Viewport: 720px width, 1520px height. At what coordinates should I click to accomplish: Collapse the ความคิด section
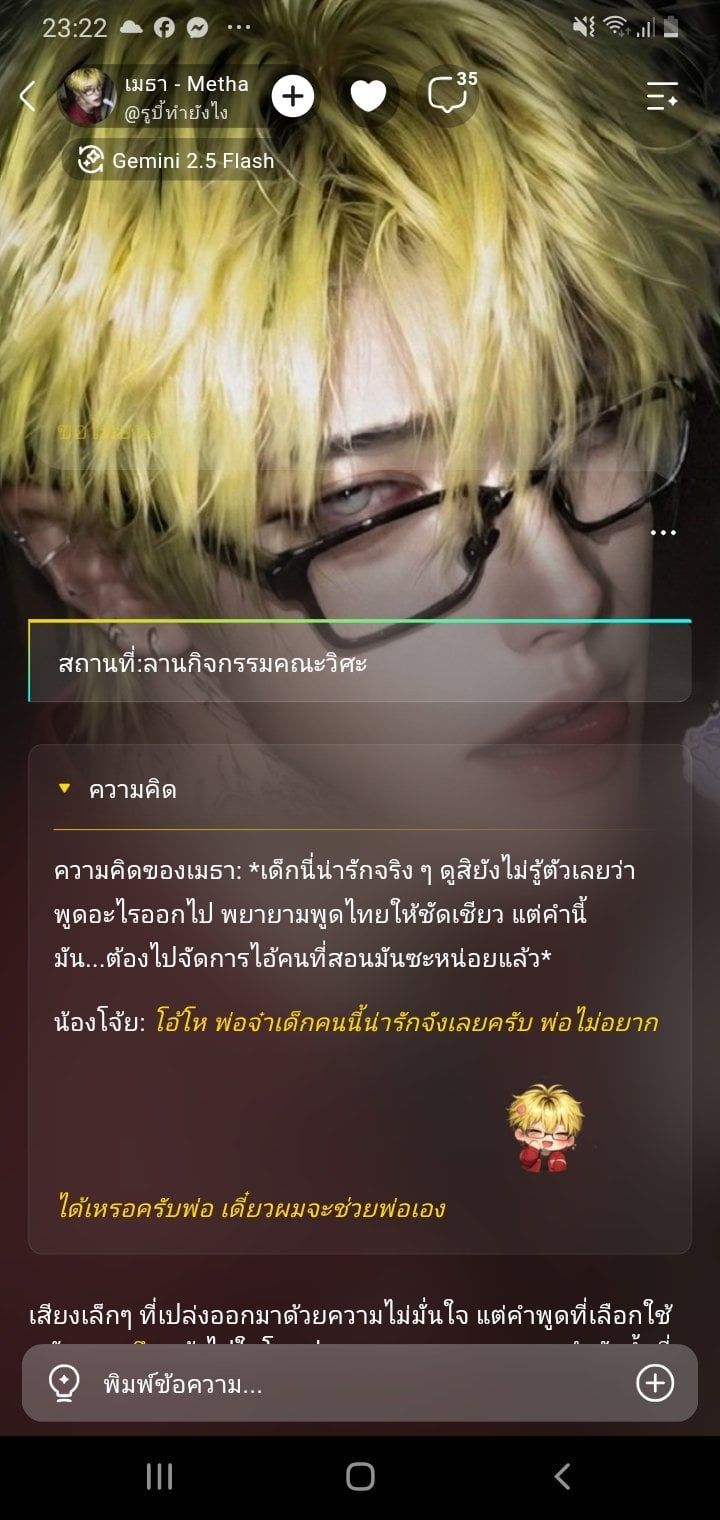[118, 790]
